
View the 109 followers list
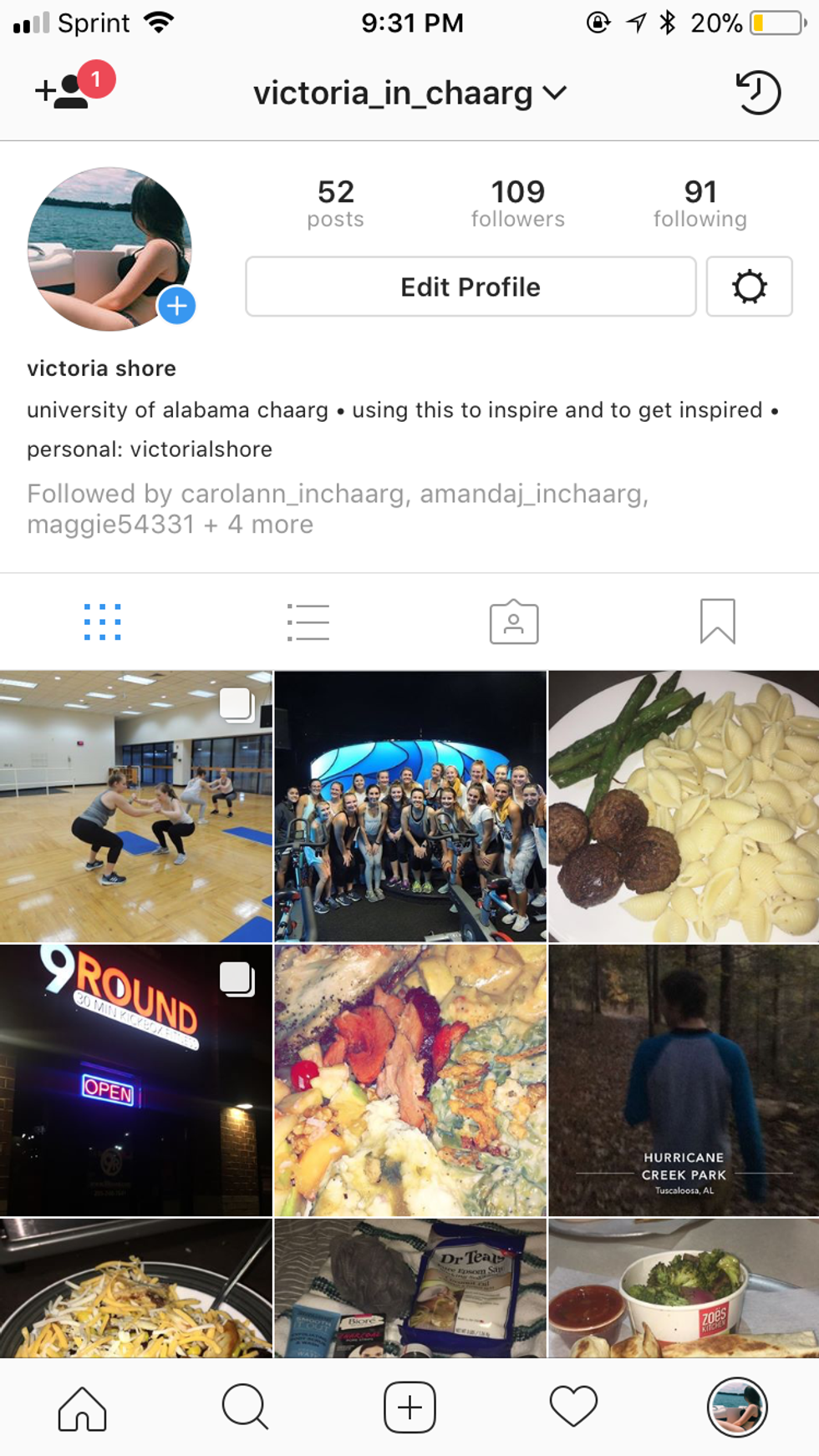517,203
